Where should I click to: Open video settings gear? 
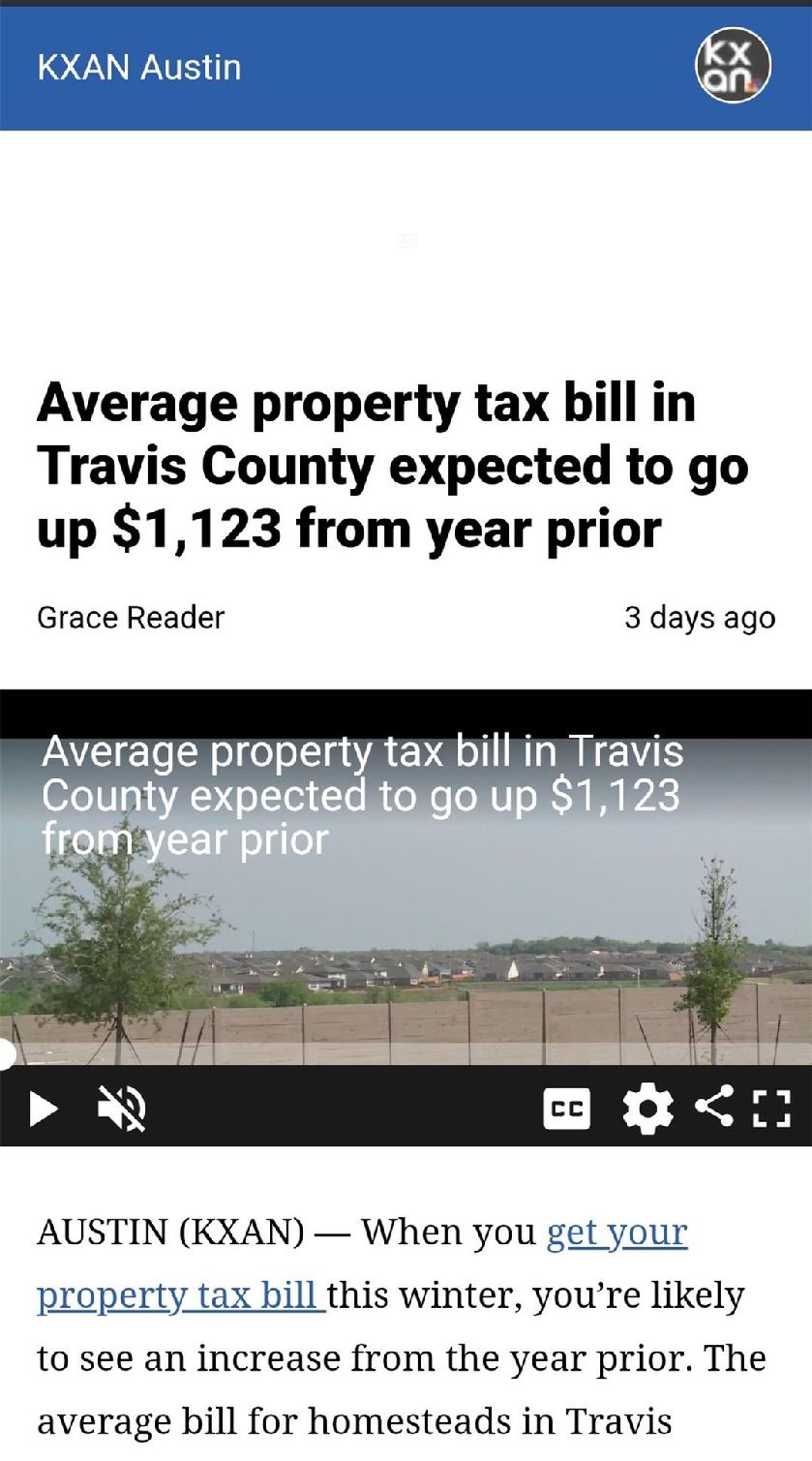647,1109
